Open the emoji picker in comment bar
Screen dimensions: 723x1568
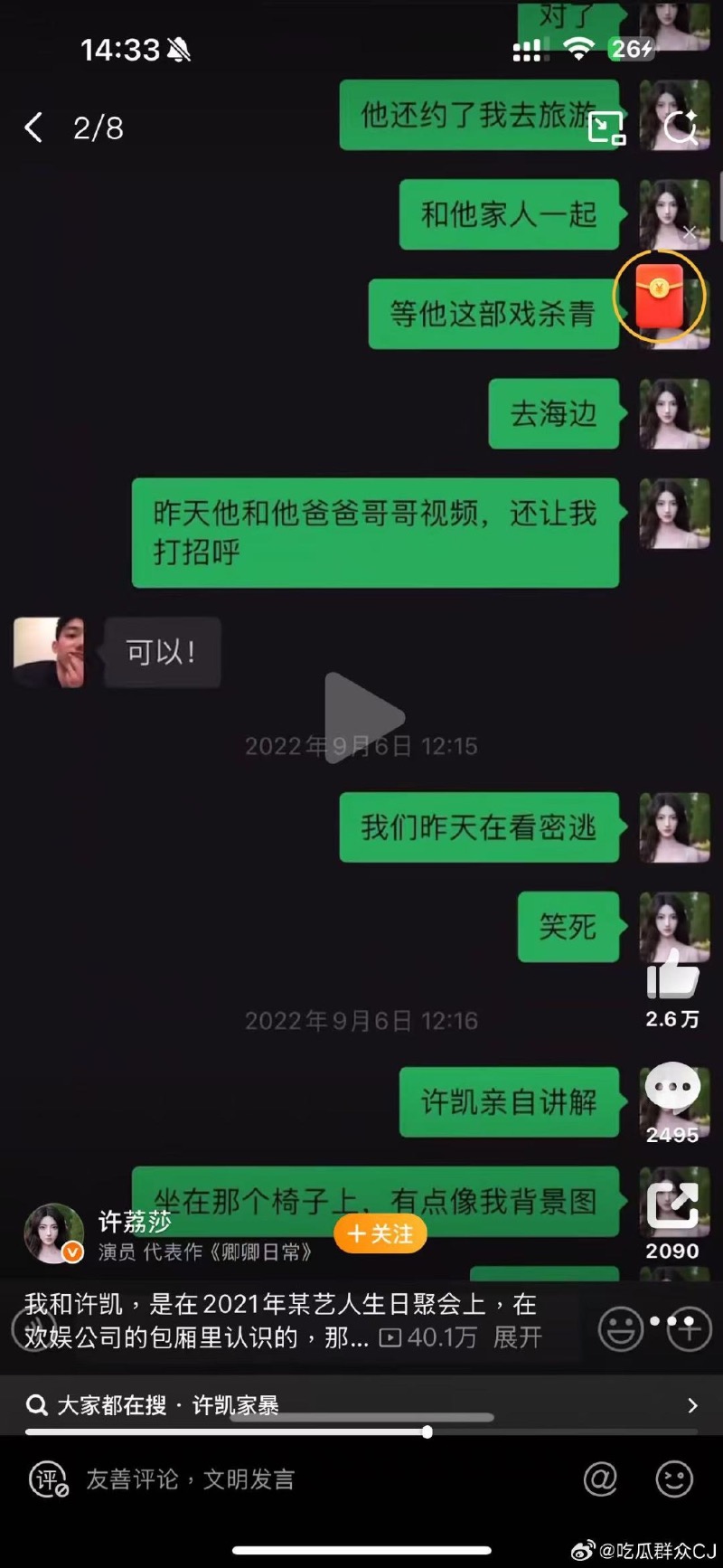673,1479
